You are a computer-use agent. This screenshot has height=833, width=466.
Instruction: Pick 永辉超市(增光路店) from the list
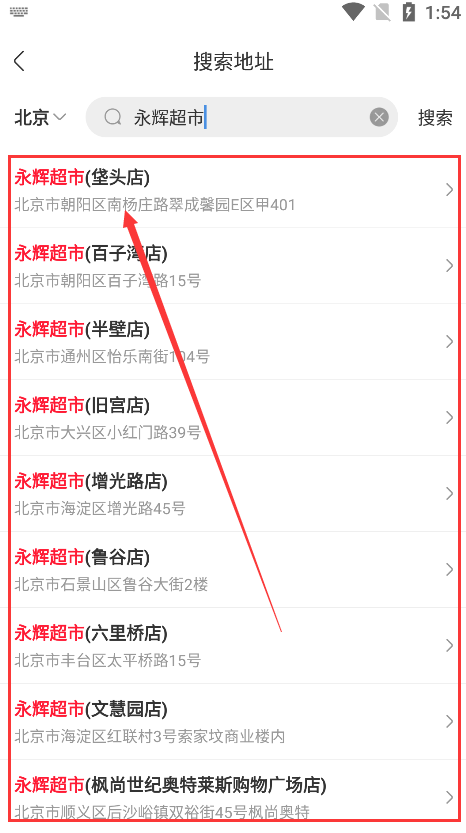point(233,494)
